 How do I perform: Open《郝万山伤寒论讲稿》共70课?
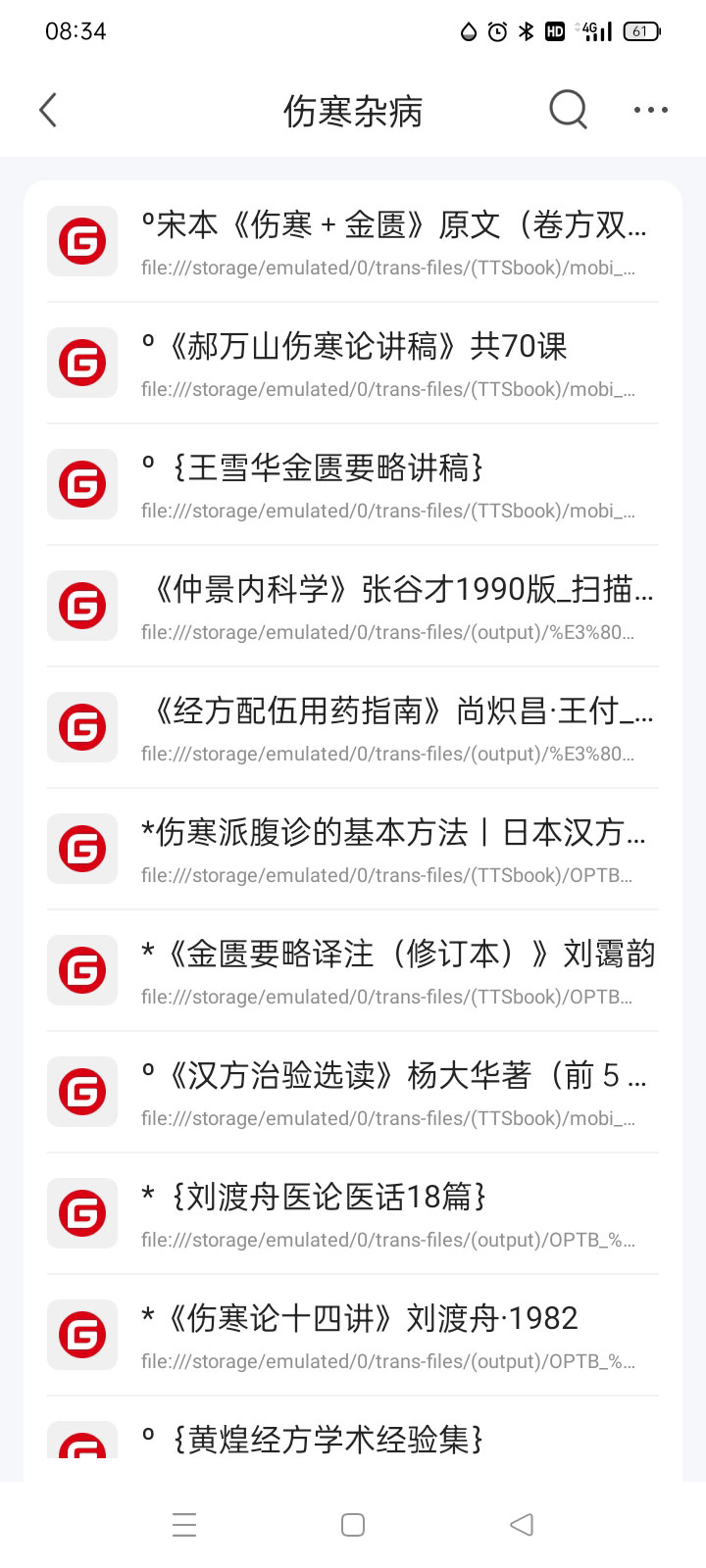[392, 363]
